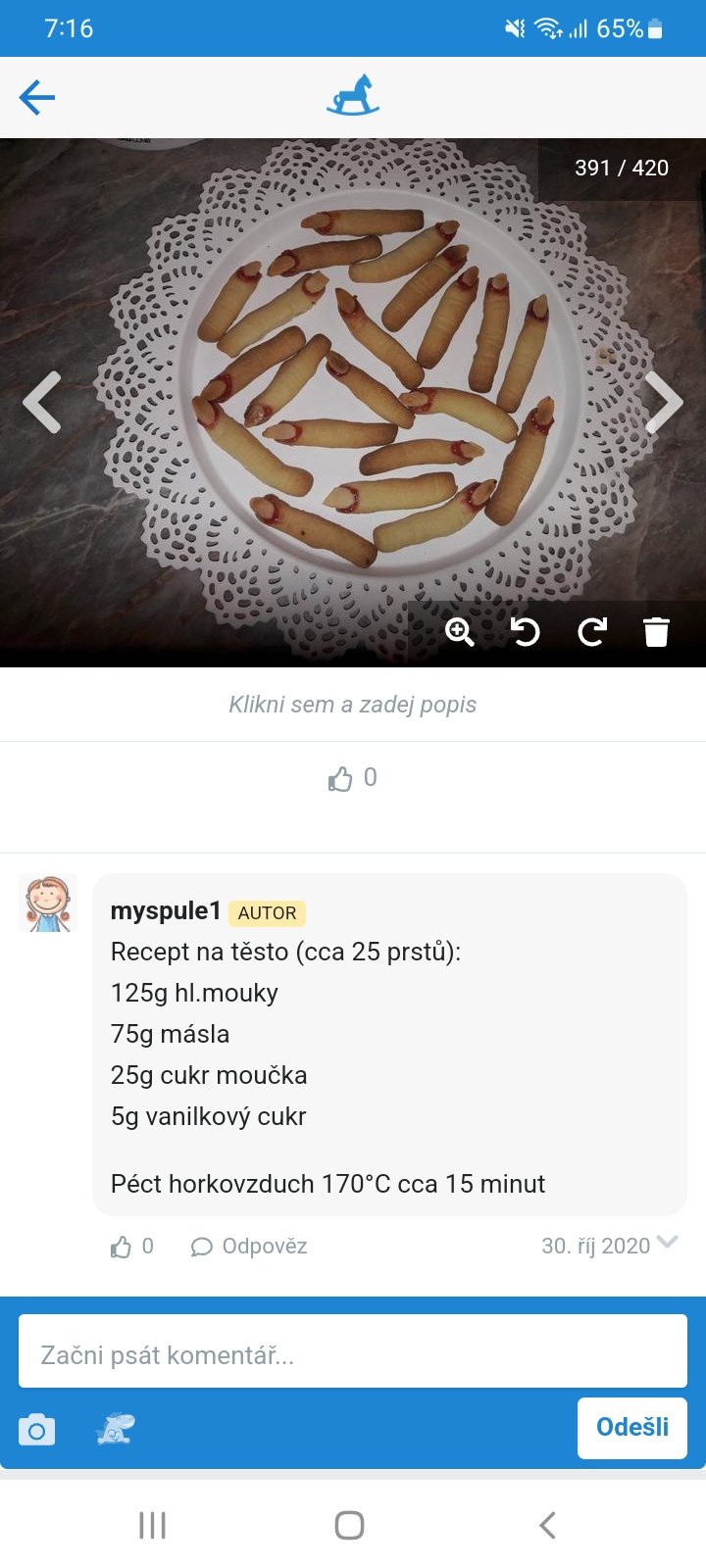Rotate the photo counterclockwise

coord(526,632)
